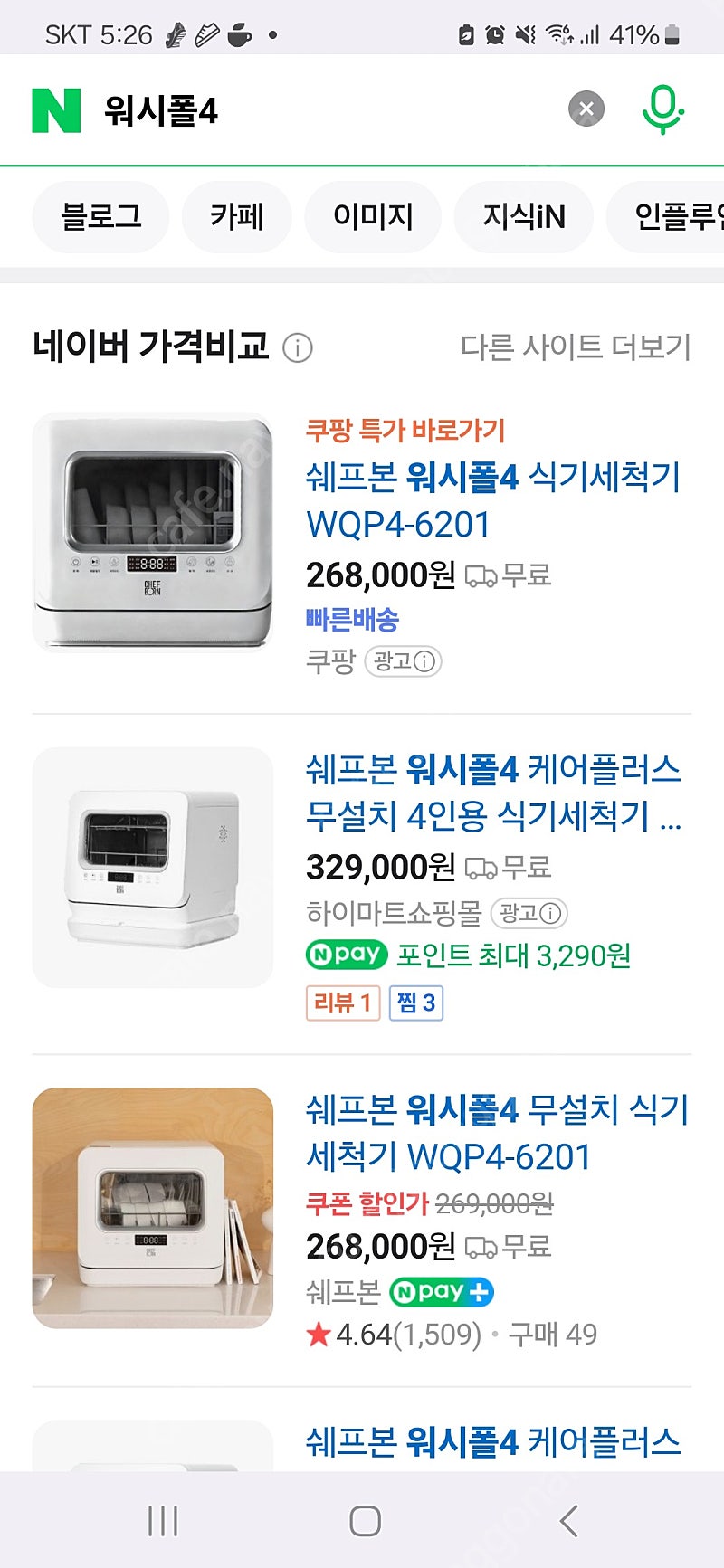Open 워시폴4 무설치 식기세척기 WQP4-6201 listing
The height and width of the screenshot is (1568, 724).
(x=497, y=1133)
